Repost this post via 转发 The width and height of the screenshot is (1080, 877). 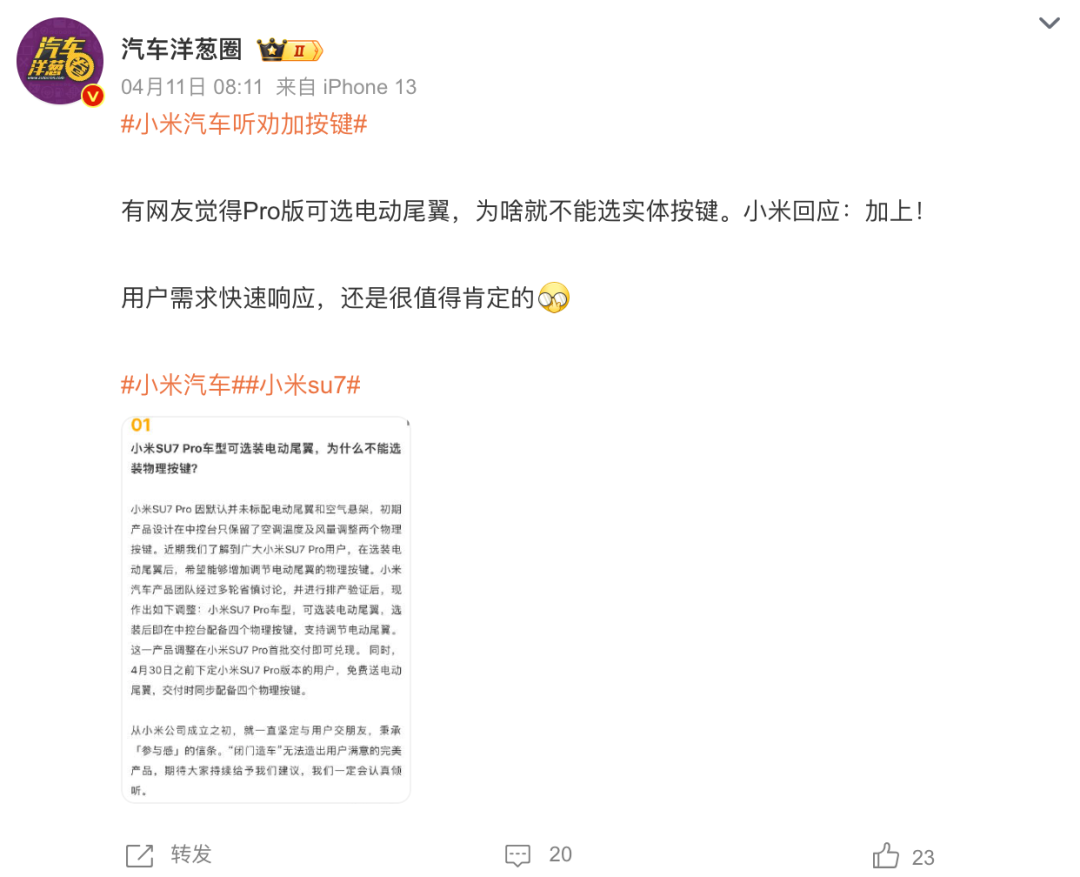click(169, 854)
